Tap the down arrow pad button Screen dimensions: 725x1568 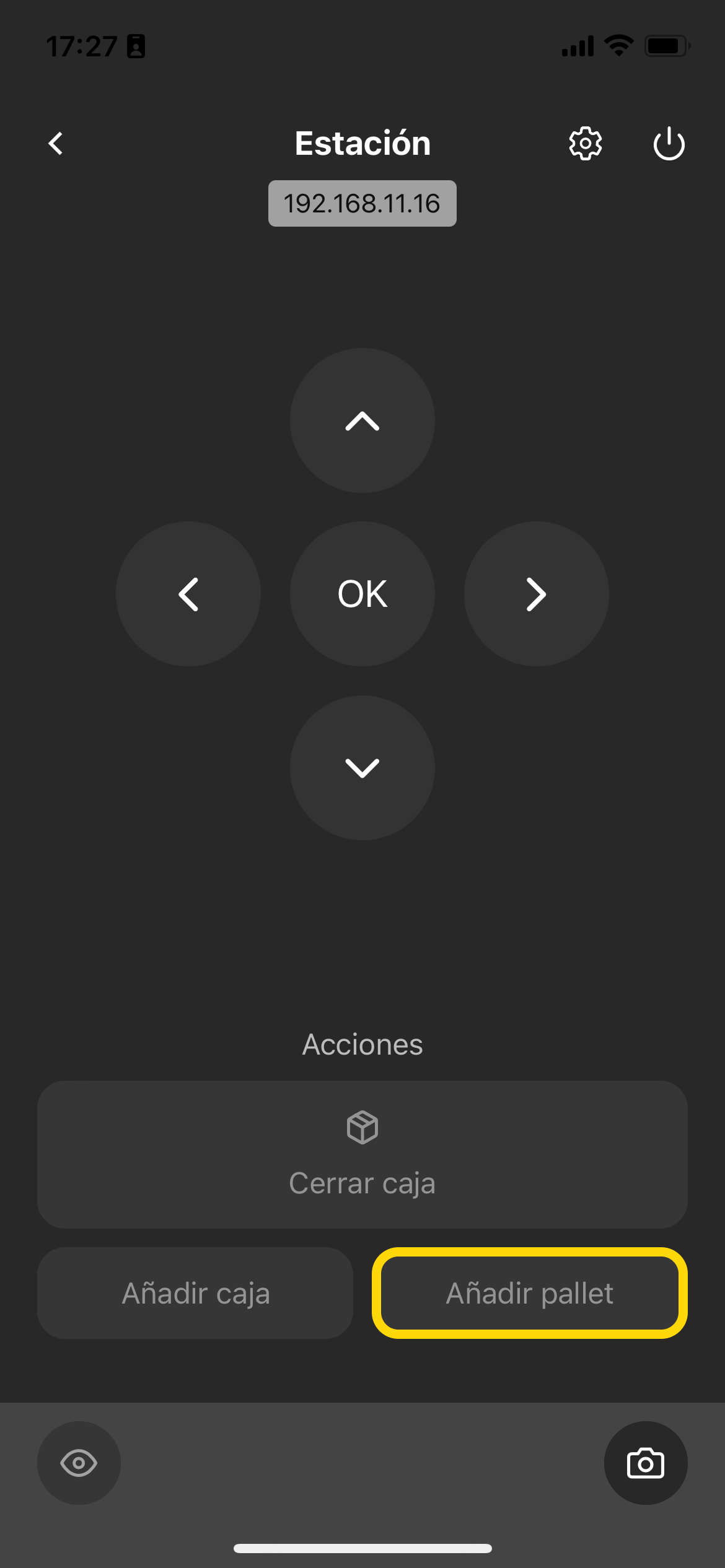click(362, 767)
